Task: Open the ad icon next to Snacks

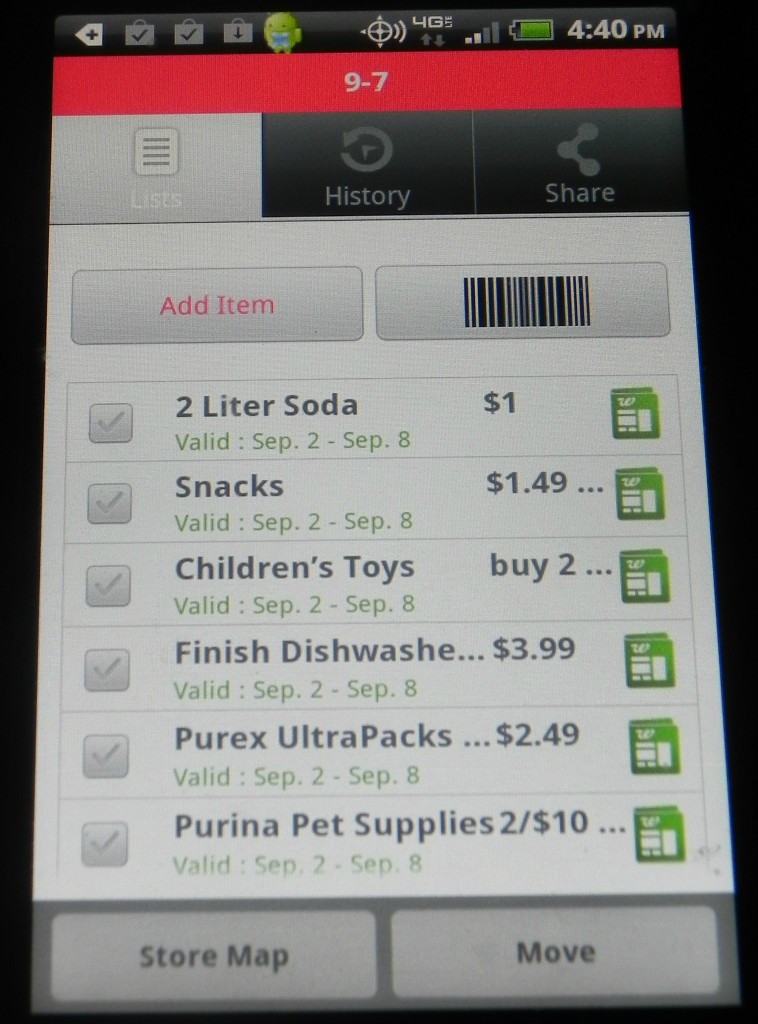Action: (x=640, y=494)
